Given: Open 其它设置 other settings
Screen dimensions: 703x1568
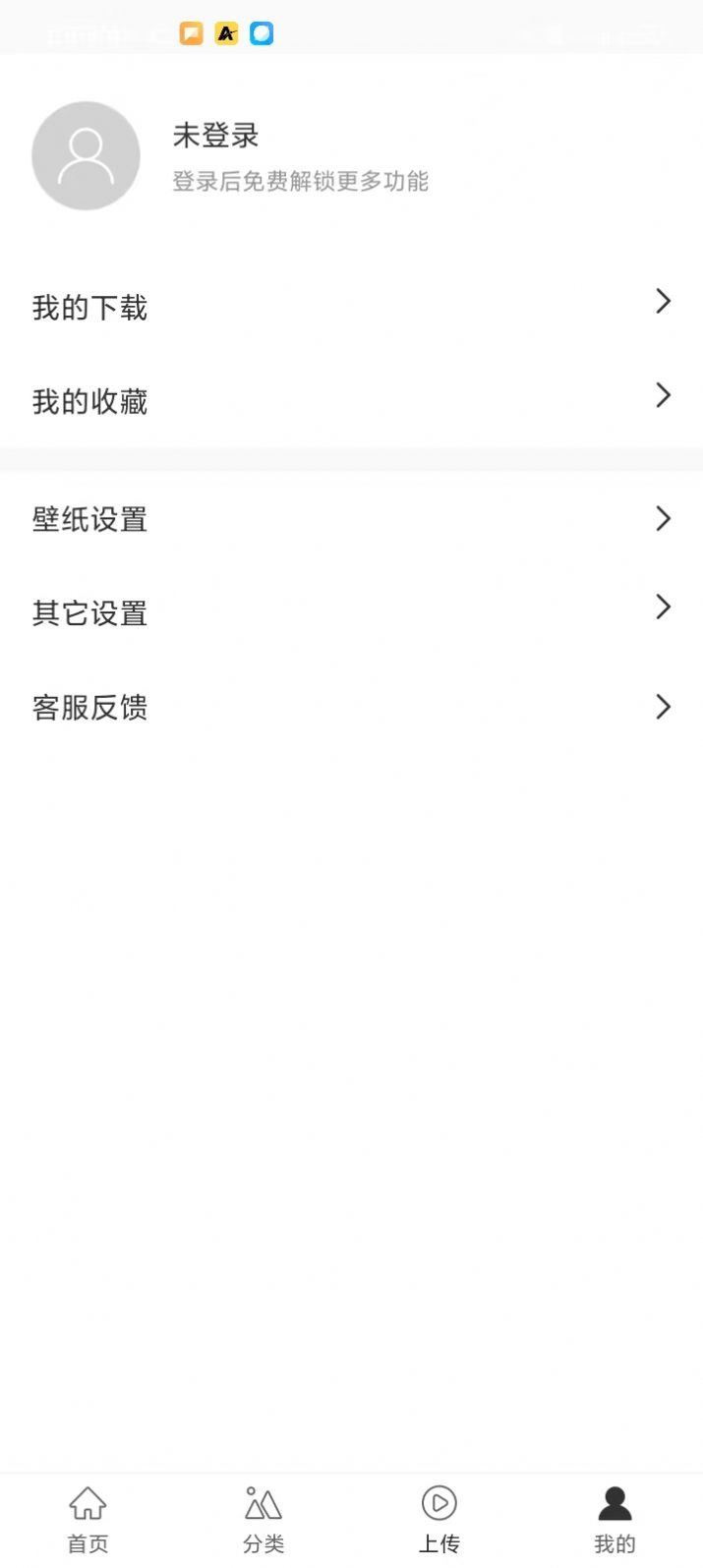Looking at the screenshot, I should [351, 612].
